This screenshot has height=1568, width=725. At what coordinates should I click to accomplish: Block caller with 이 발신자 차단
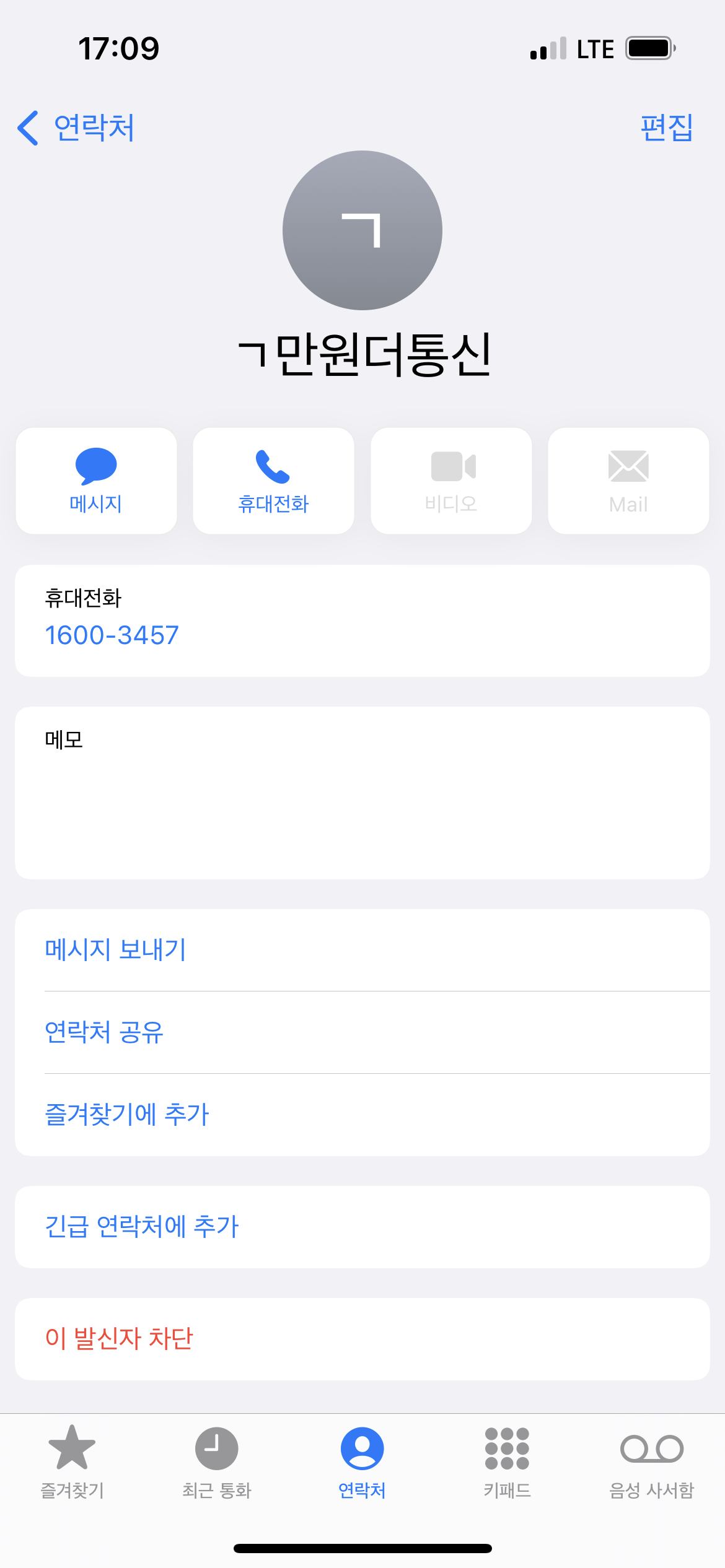point(362,1339)
